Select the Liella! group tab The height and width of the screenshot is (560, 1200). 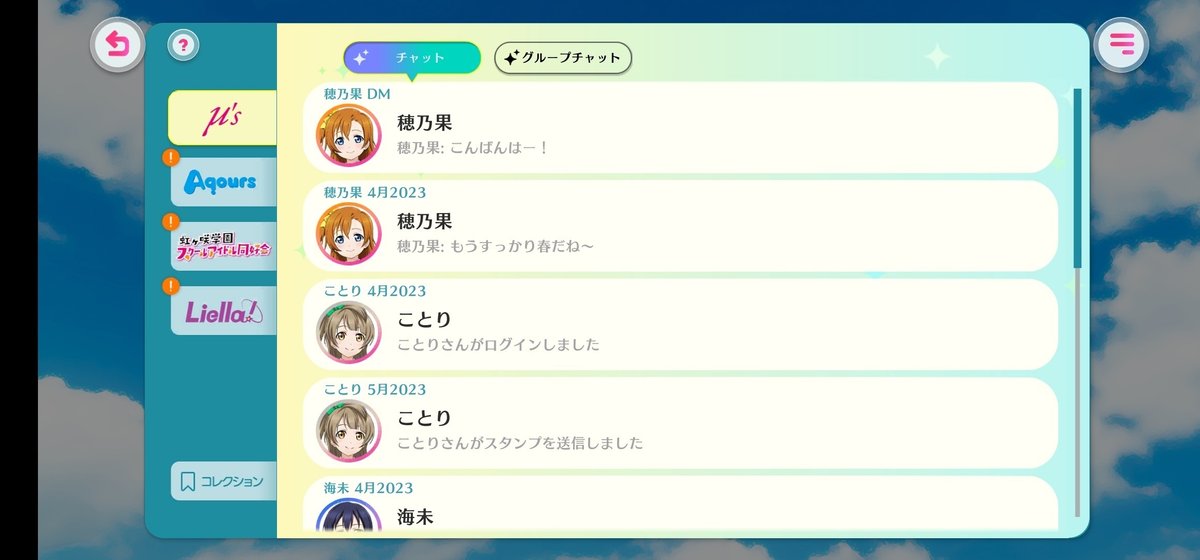pyautogui.click(x=224, y=312)
